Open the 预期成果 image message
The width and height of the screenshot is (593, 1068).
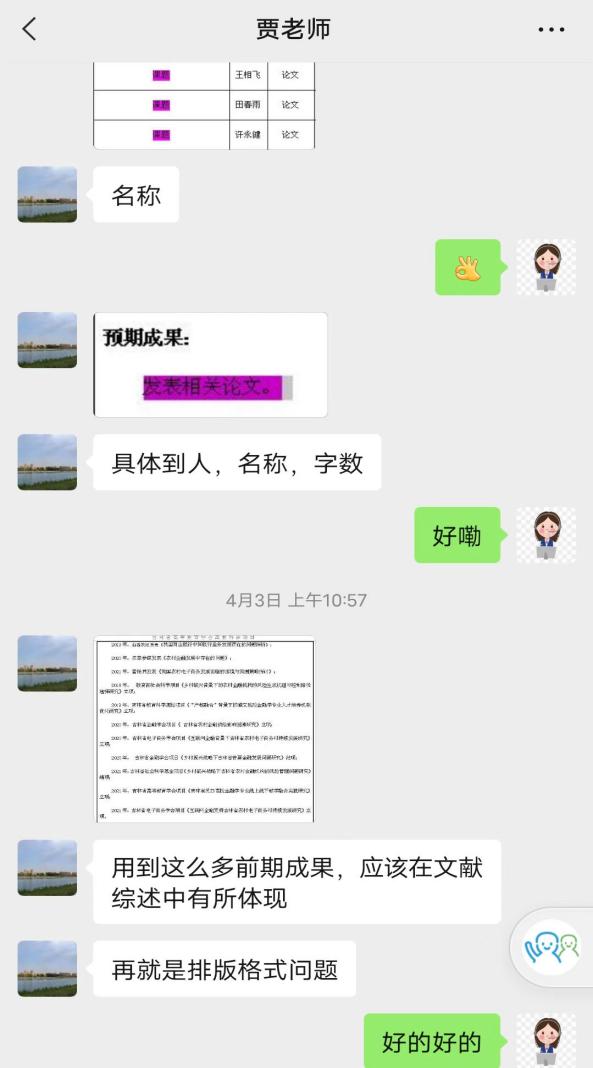(x=210, y=365)
